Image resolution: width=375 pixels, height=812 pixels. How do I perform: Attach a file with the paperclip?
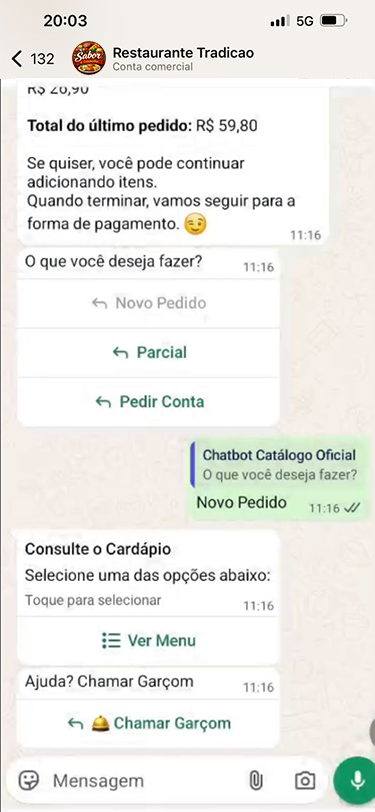click(256, 780)
